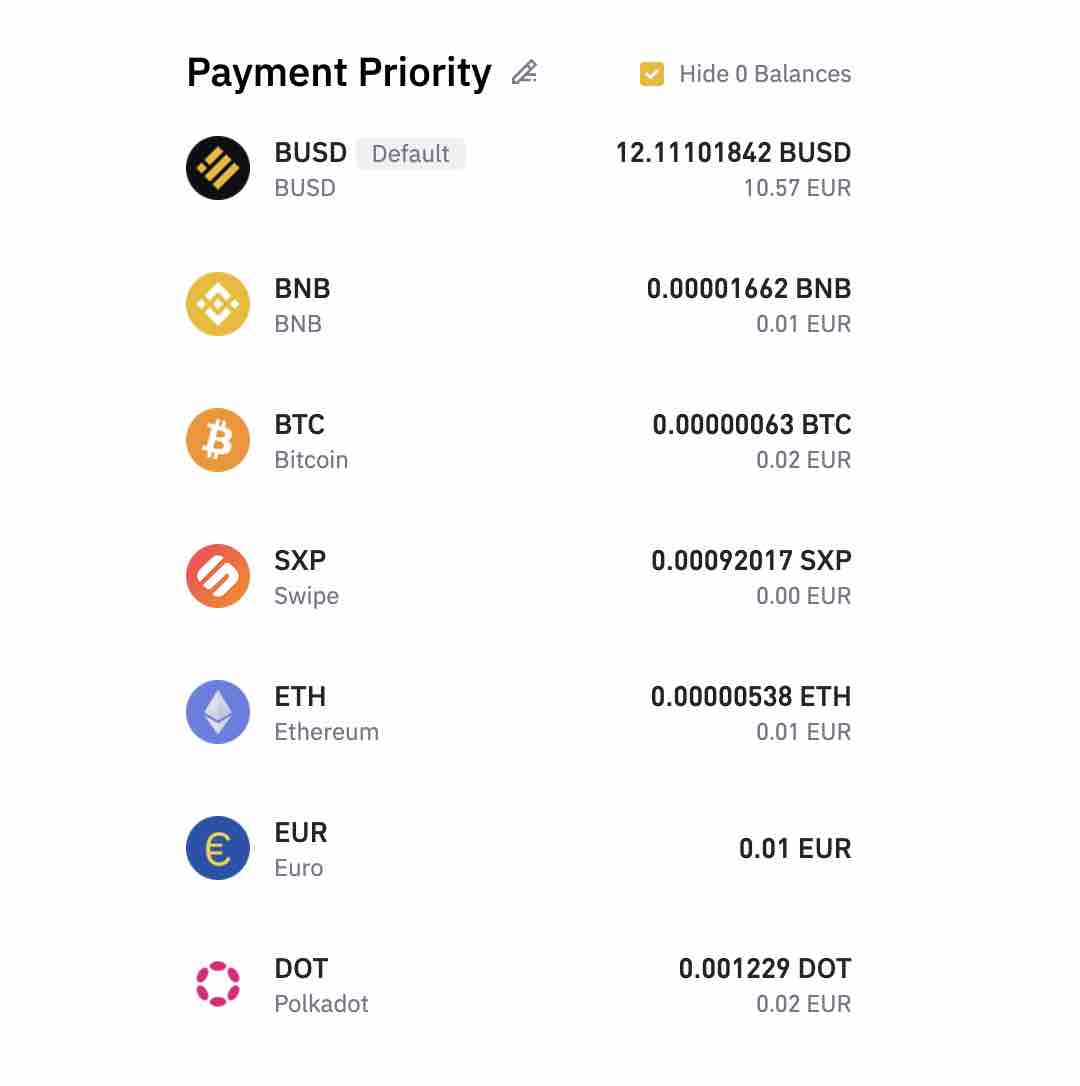Select the BNB asset row
Viewport: 1080px width, 1086px height.
[518, 305]
